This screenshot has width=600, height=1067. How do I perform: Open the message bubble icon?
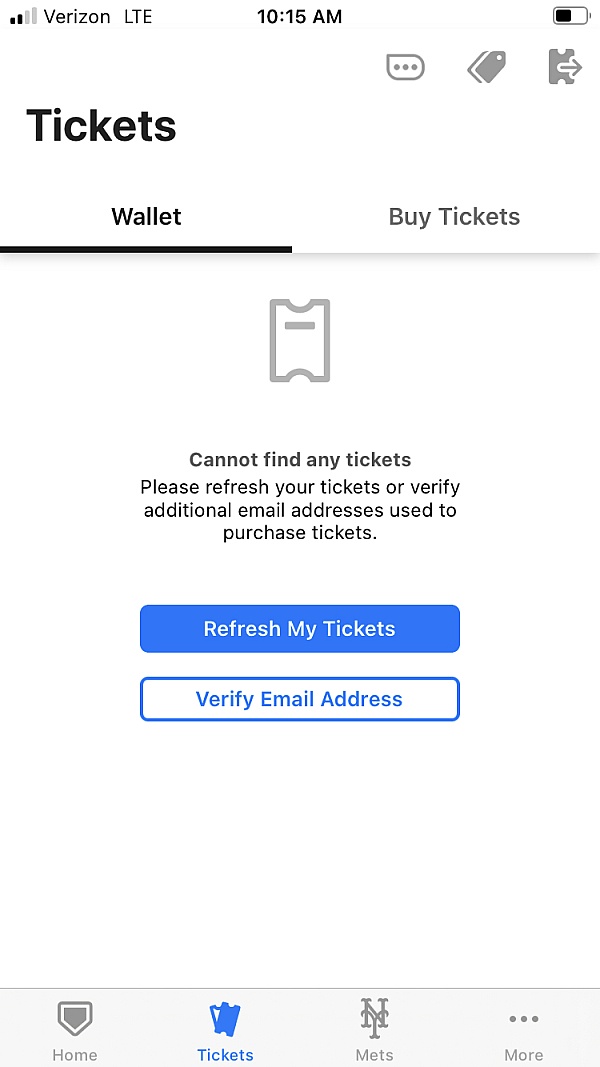405,67
